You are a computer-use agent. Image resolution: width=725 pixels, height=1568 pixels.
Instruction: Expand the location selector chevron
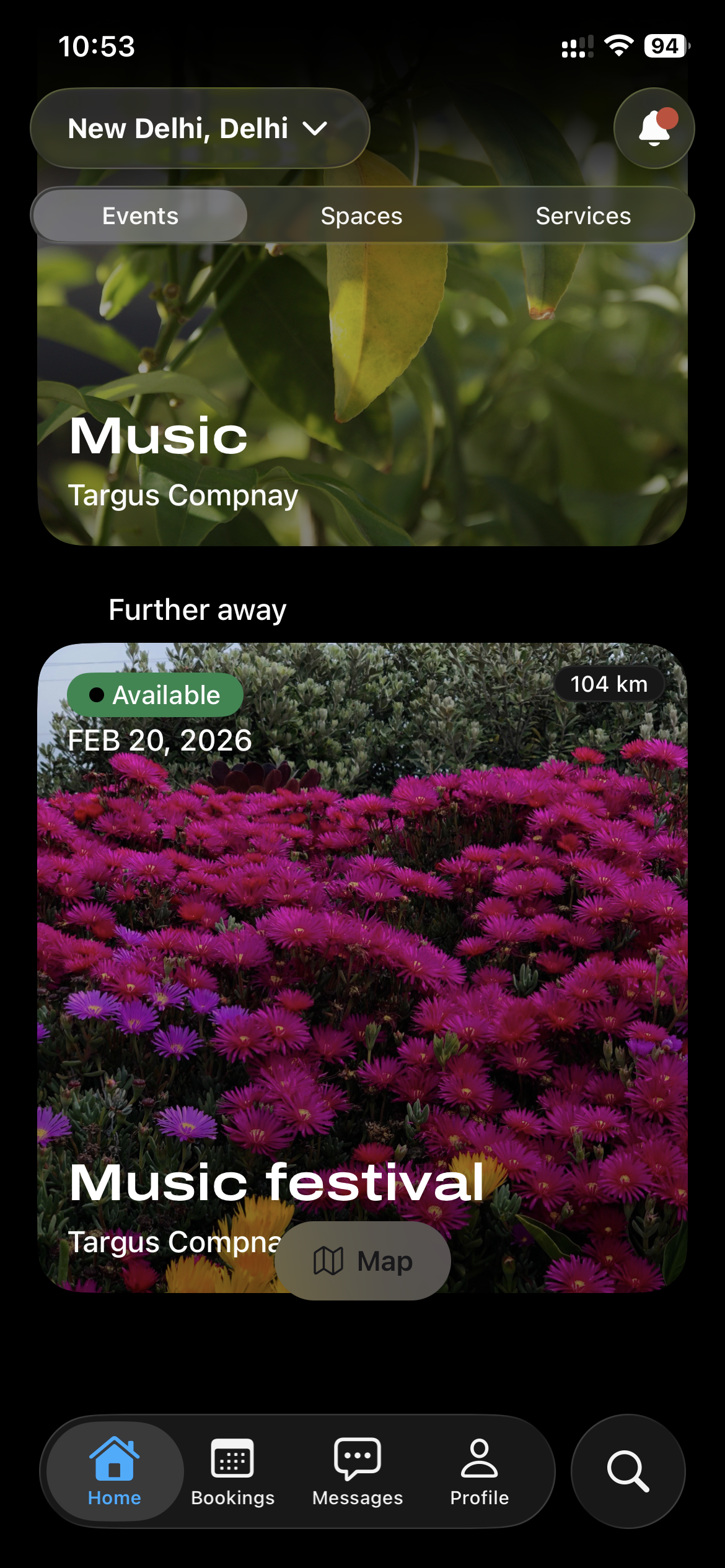[x=315, y=128]
